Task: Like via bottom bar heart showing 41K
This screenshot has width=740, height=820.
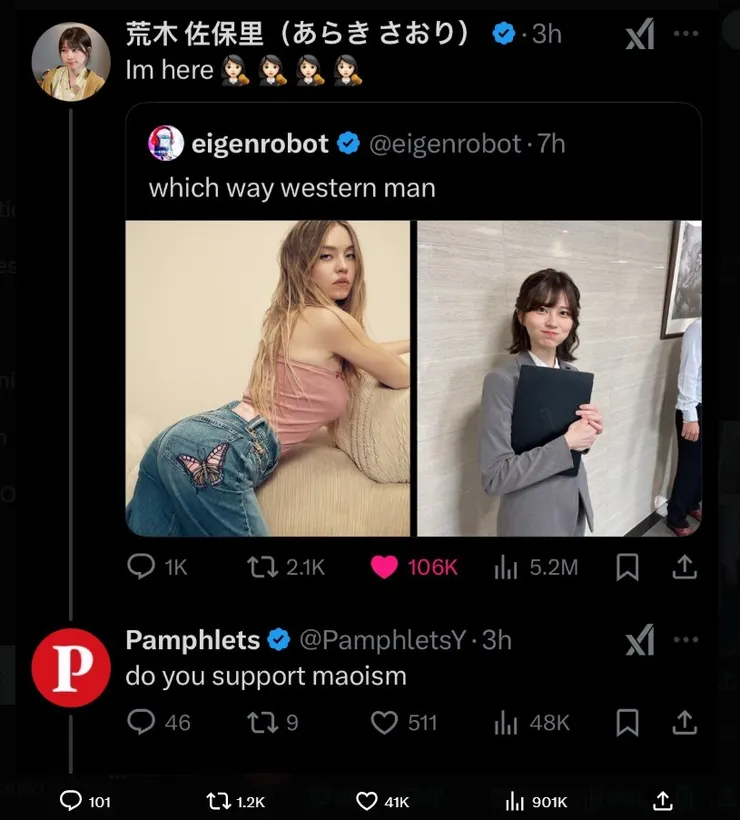Action: [x=368, y=801]
